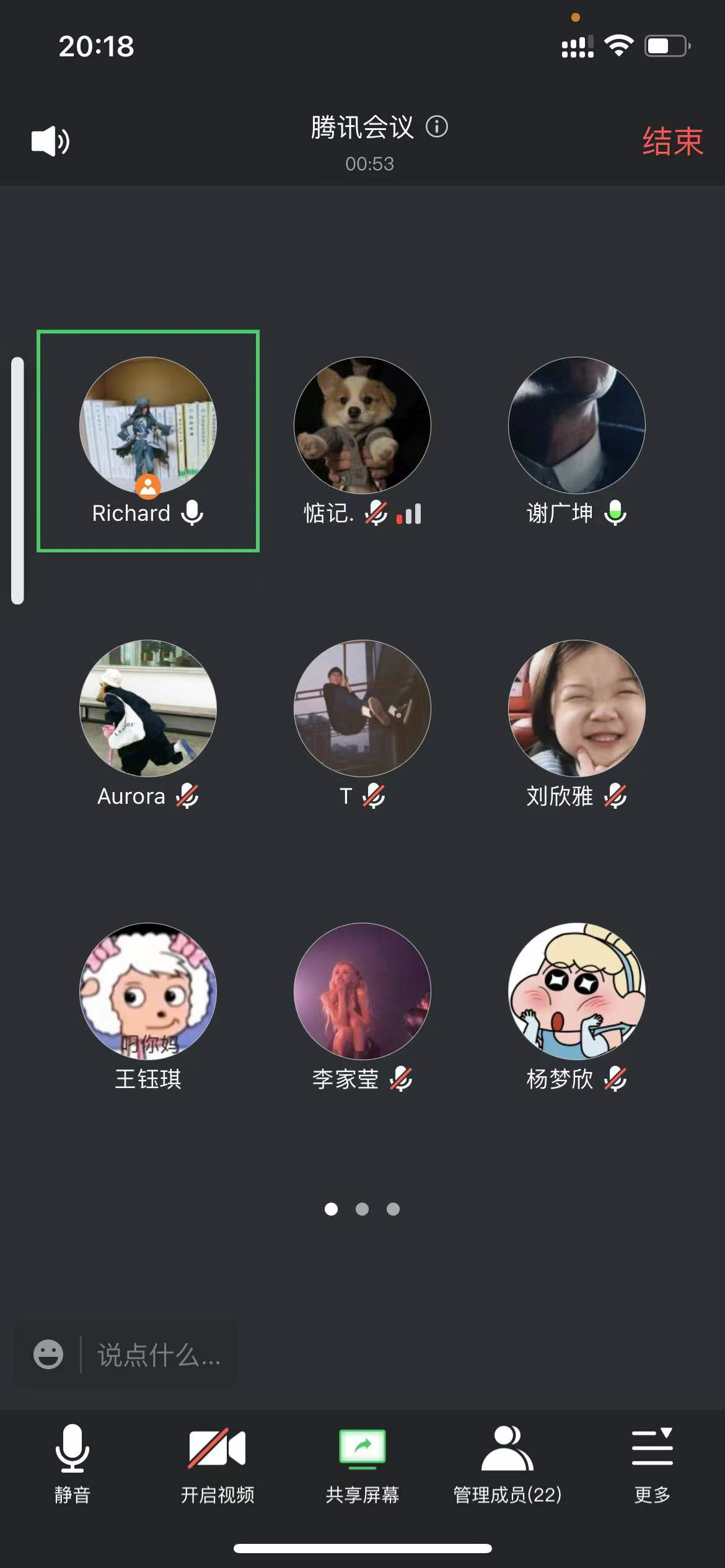This screenshot has width=725, height=1568.
Task: Select 王钰琪's participant avatar
Action: [x=148, y=991]
